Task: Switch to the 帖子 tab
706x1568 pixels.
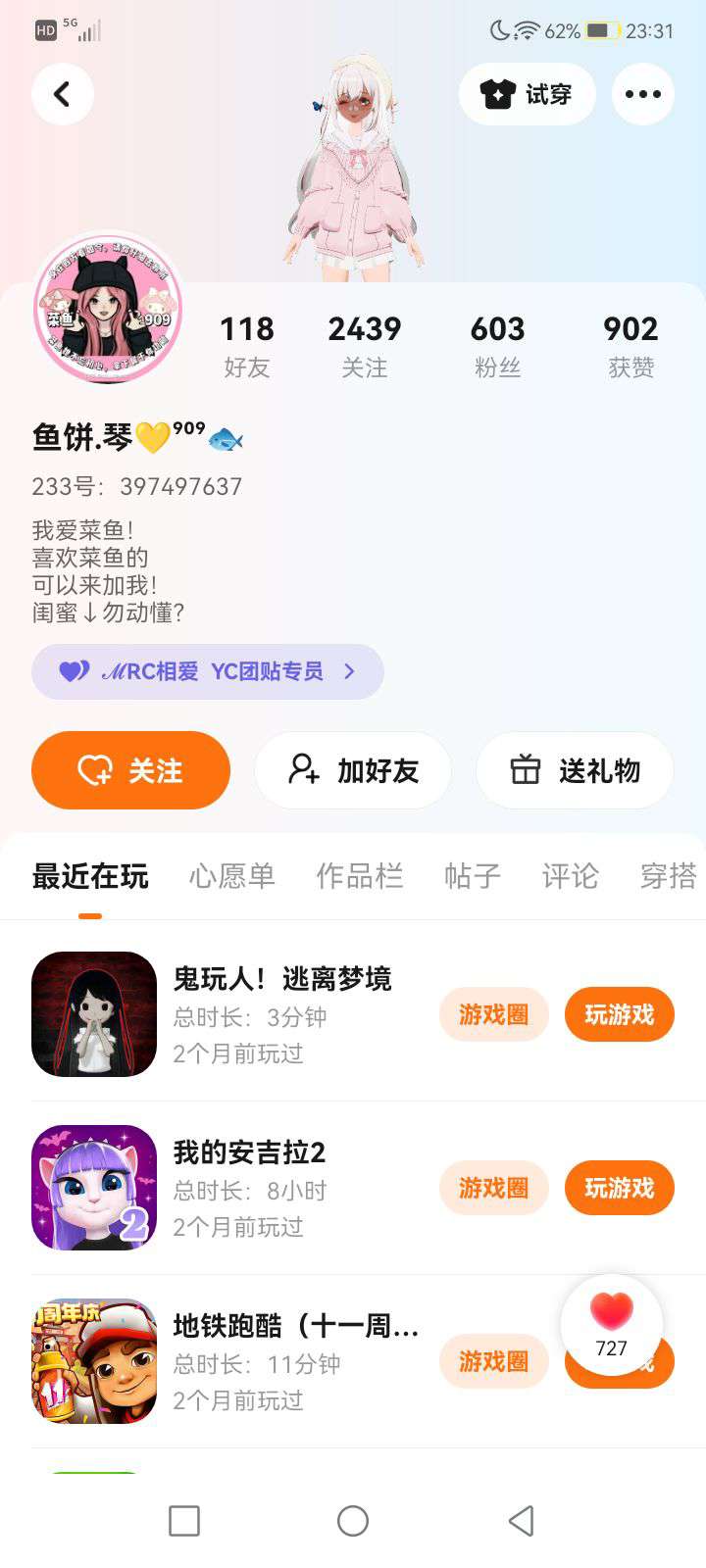Action: click(472, 875)
